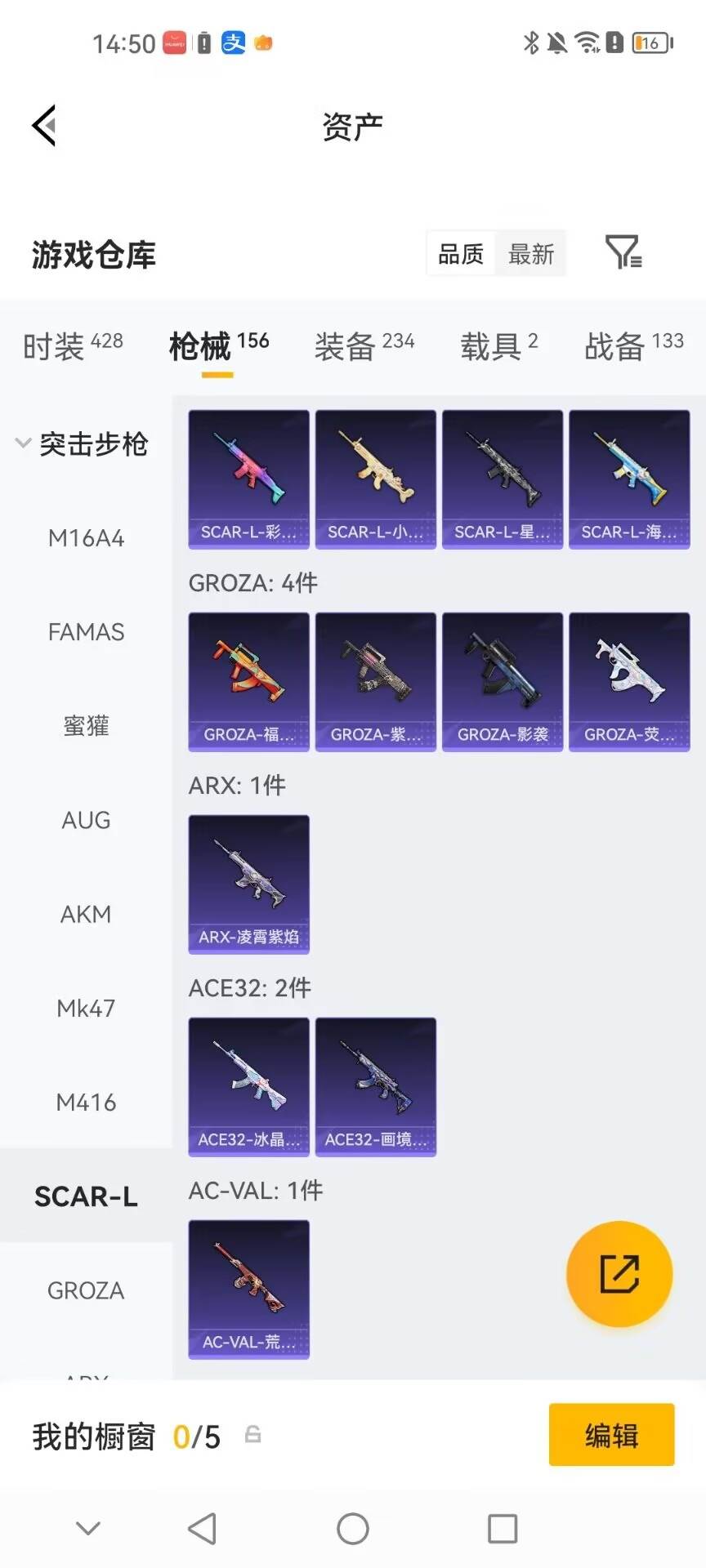Tap the system home button

353,1528
